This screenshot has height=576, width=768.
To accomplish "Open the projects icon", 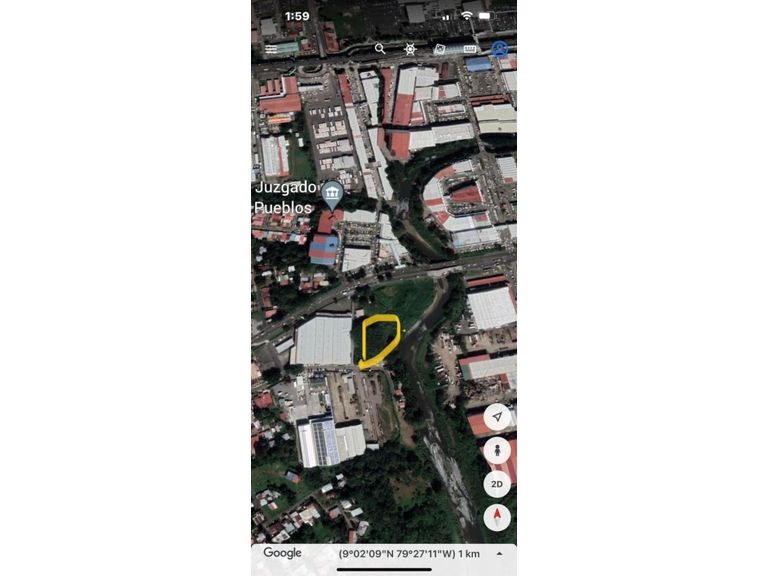I will (439, 48).
